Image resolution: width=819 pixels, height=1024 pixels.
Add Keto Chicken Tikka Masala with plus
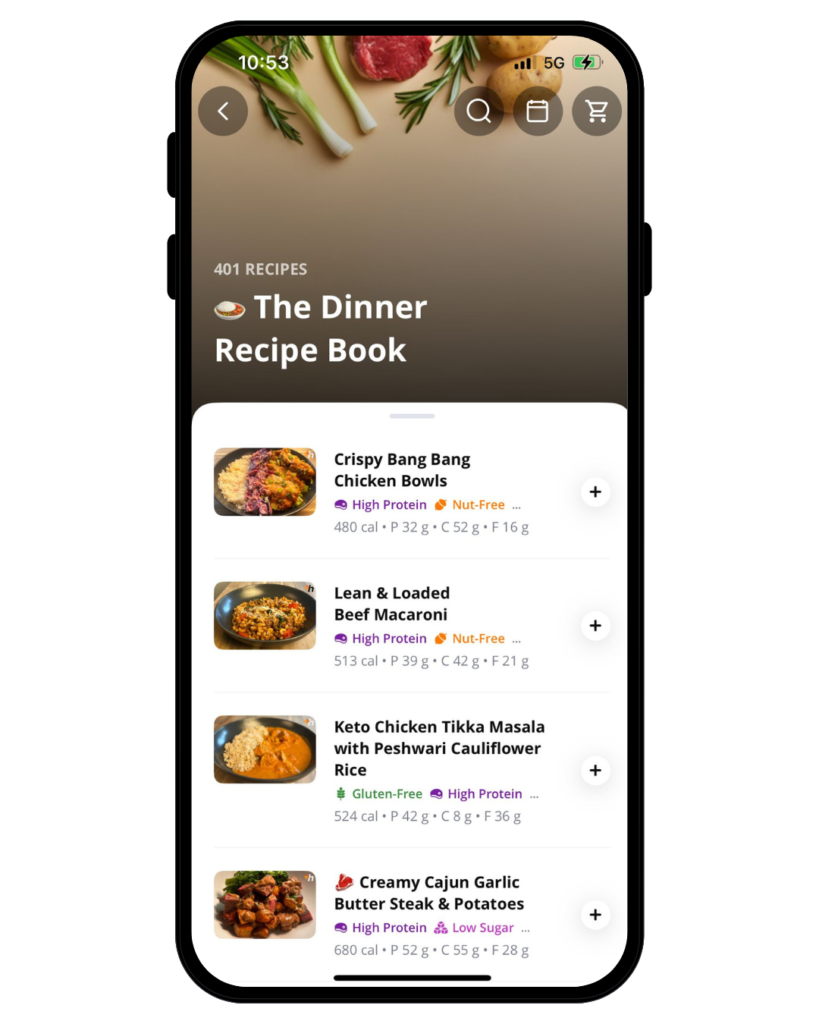pos(595,770)
